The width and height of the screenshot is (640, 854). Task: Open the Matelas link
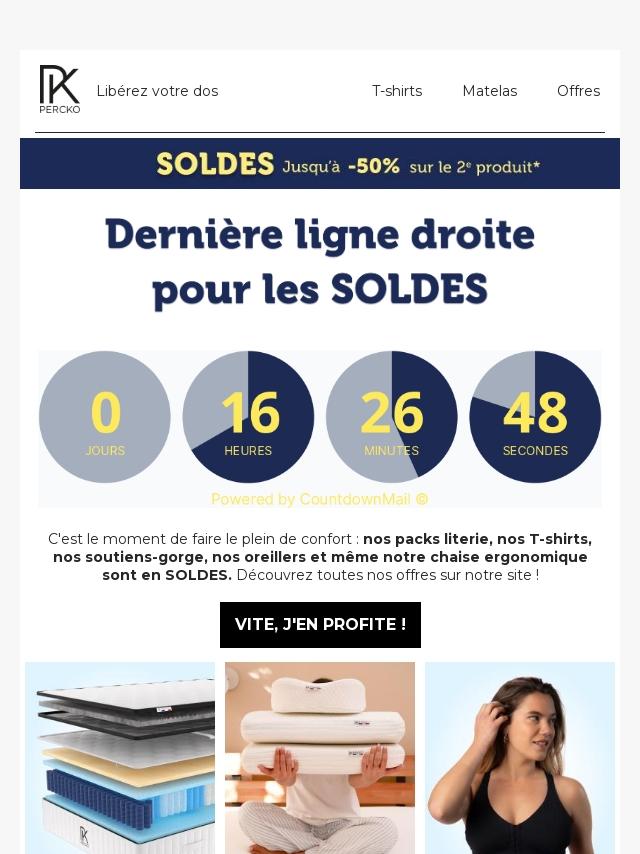[x=489, y=91]
